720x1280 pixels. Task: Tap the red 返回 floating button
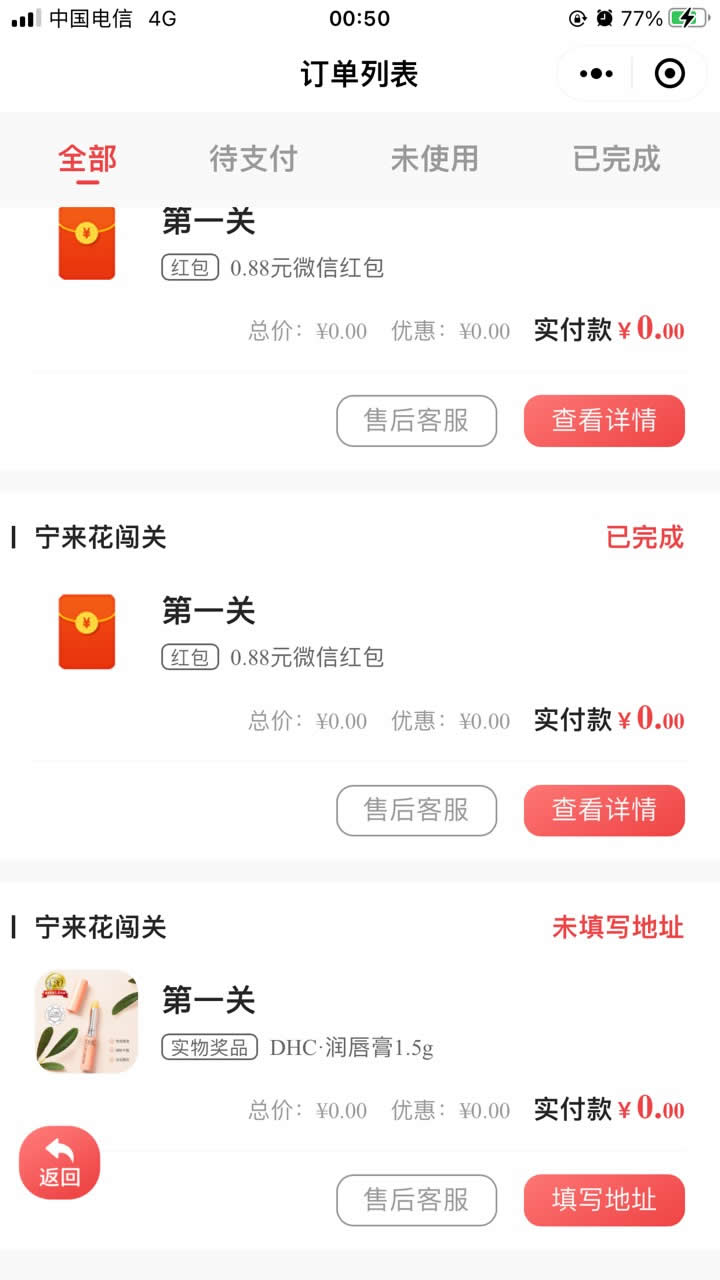[x=60, y=1162]
